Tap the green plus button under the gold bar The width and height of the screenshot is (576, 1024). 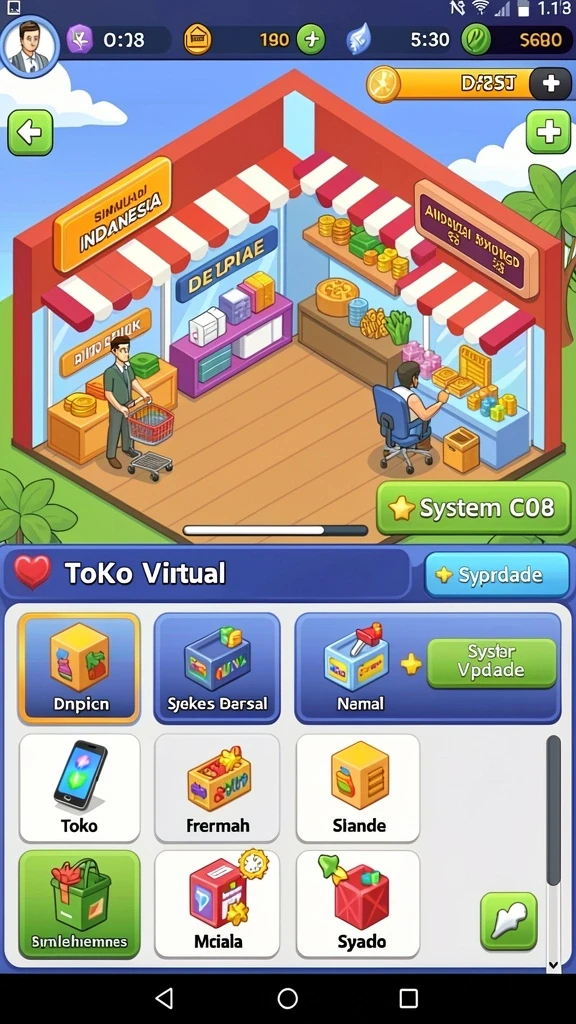548,132
